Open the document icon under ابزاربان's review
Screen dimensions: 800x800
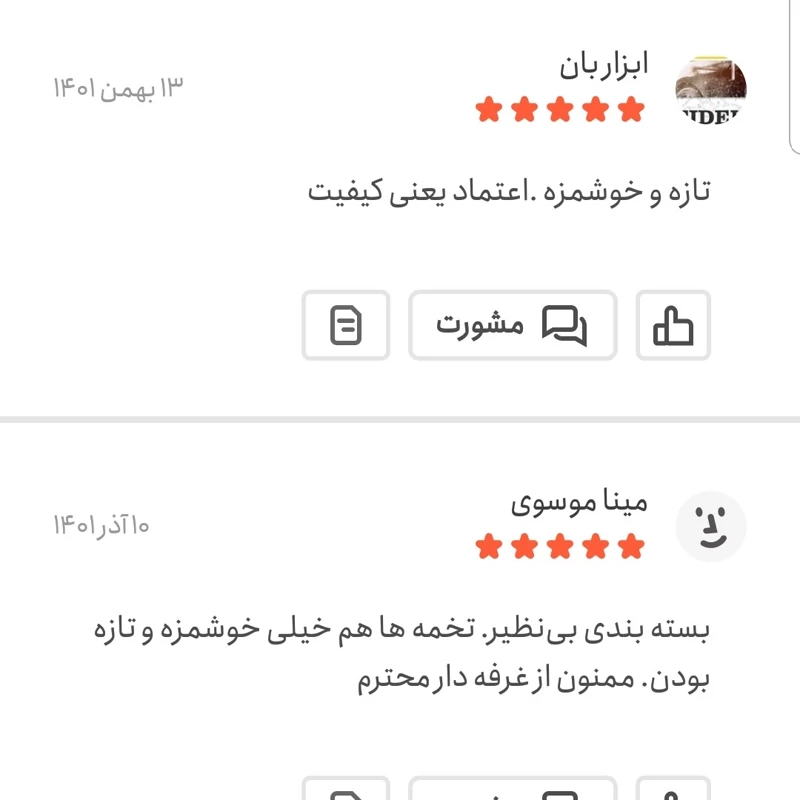[x=345, y=325]
